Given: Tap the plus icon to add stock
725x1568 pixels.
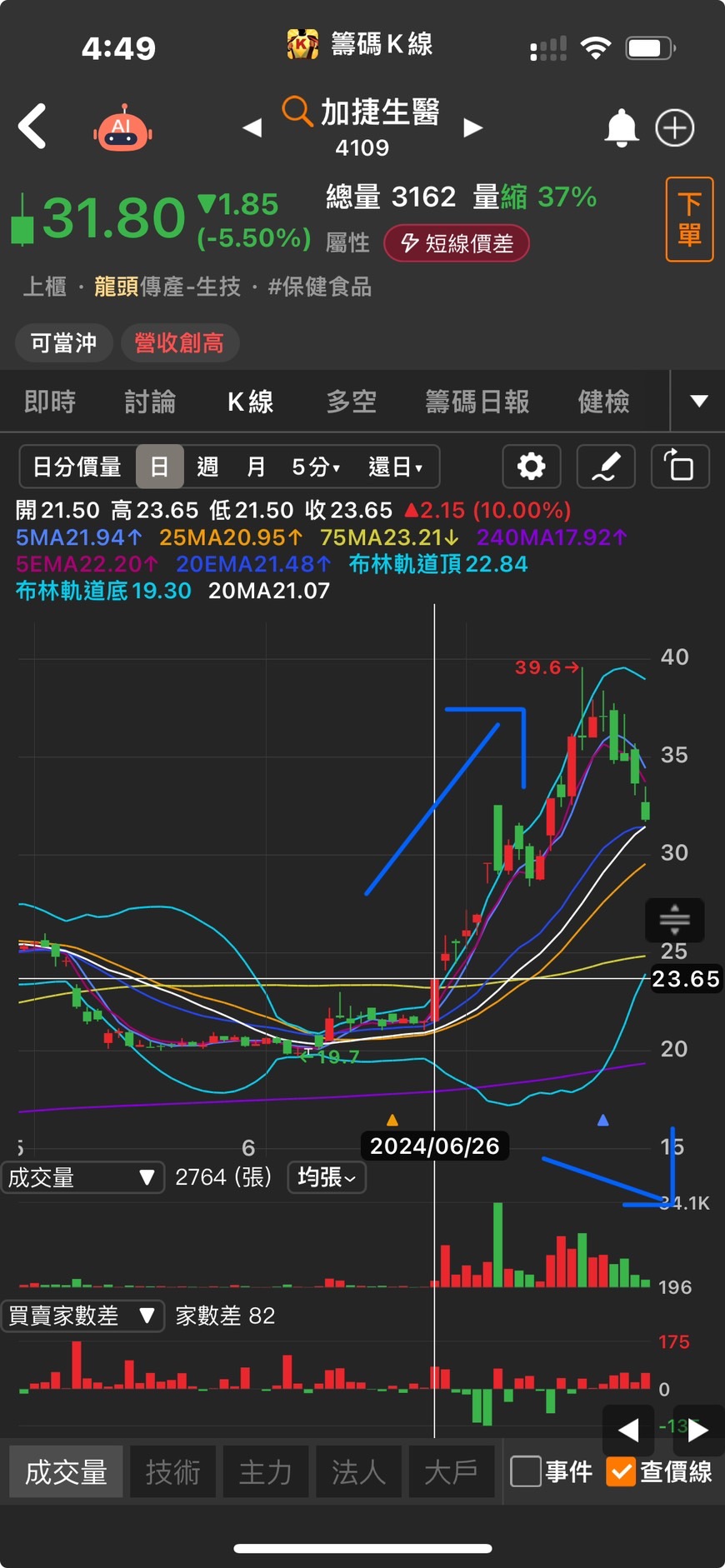Looking at the screenshot, I should pyautogui.click(x=675, y=127).
